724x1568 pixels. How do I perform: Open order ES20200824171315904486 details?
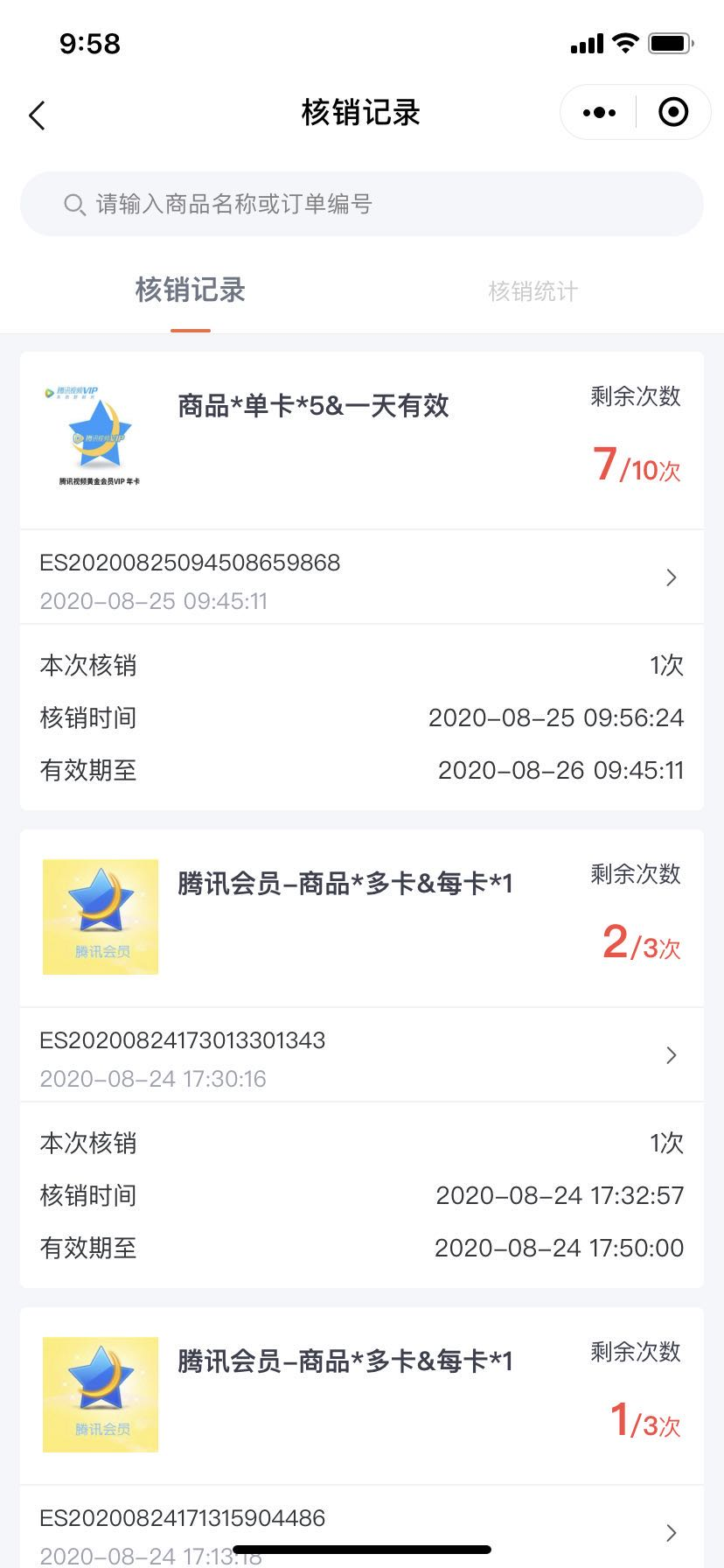pos(362,1531)
